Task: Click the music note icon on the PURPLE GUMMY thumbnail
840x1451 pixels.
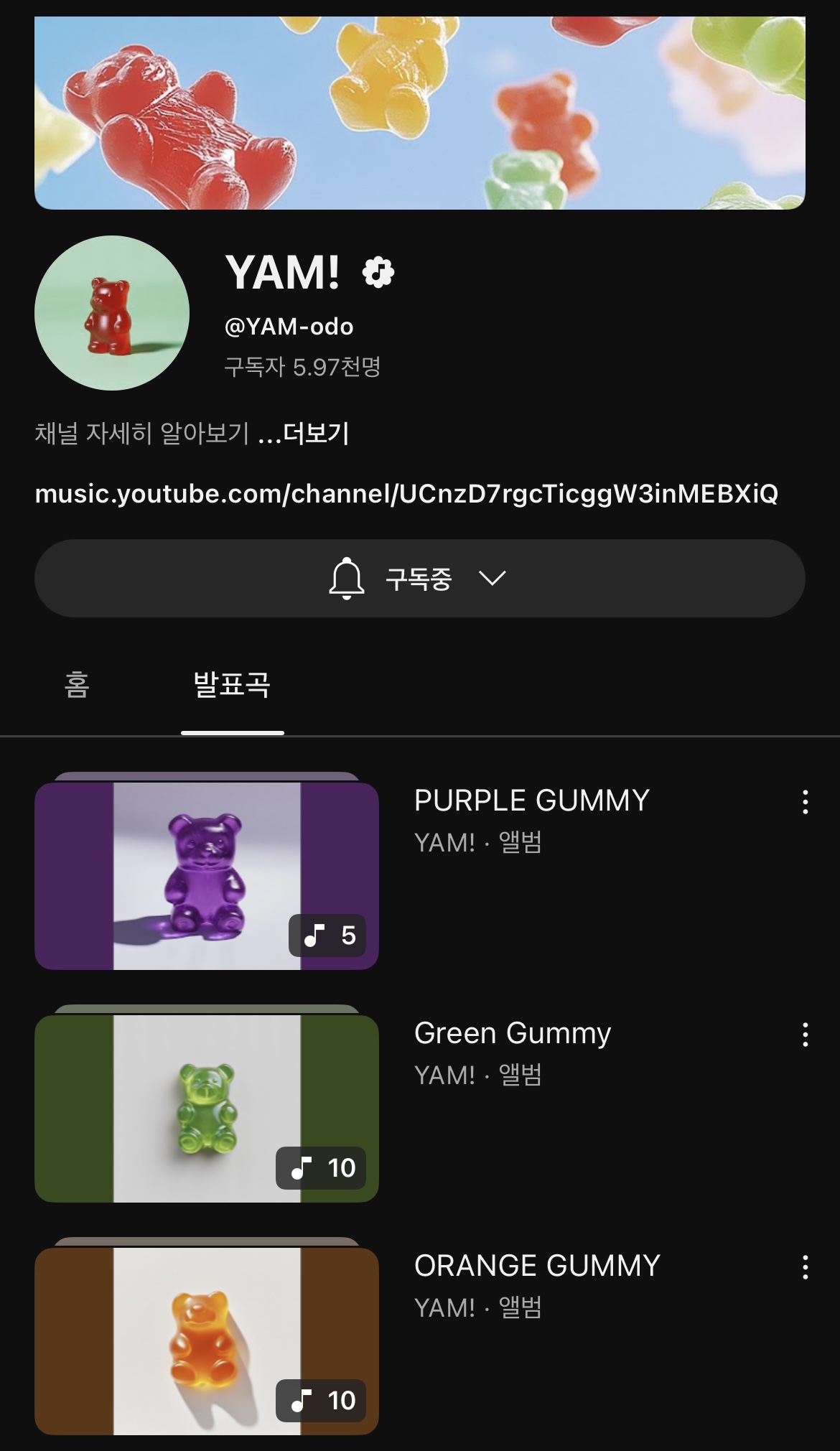Action: pyautogui.click(x=314, y=937)
